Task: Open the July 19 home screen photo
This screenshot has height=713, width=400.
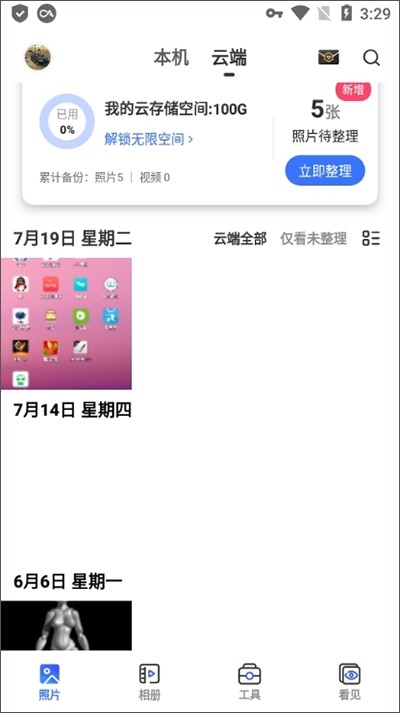Action: tap(66, 324)
